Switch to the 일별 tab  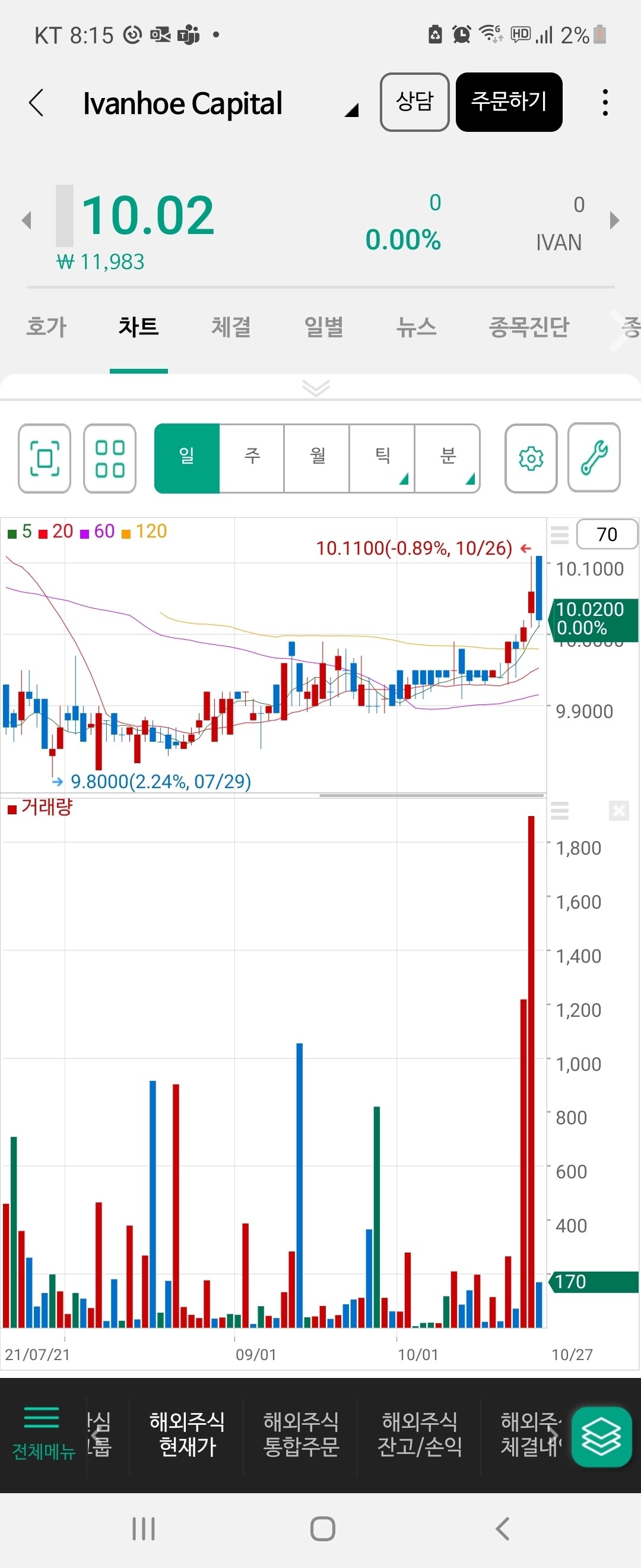(x=323, y=327)
